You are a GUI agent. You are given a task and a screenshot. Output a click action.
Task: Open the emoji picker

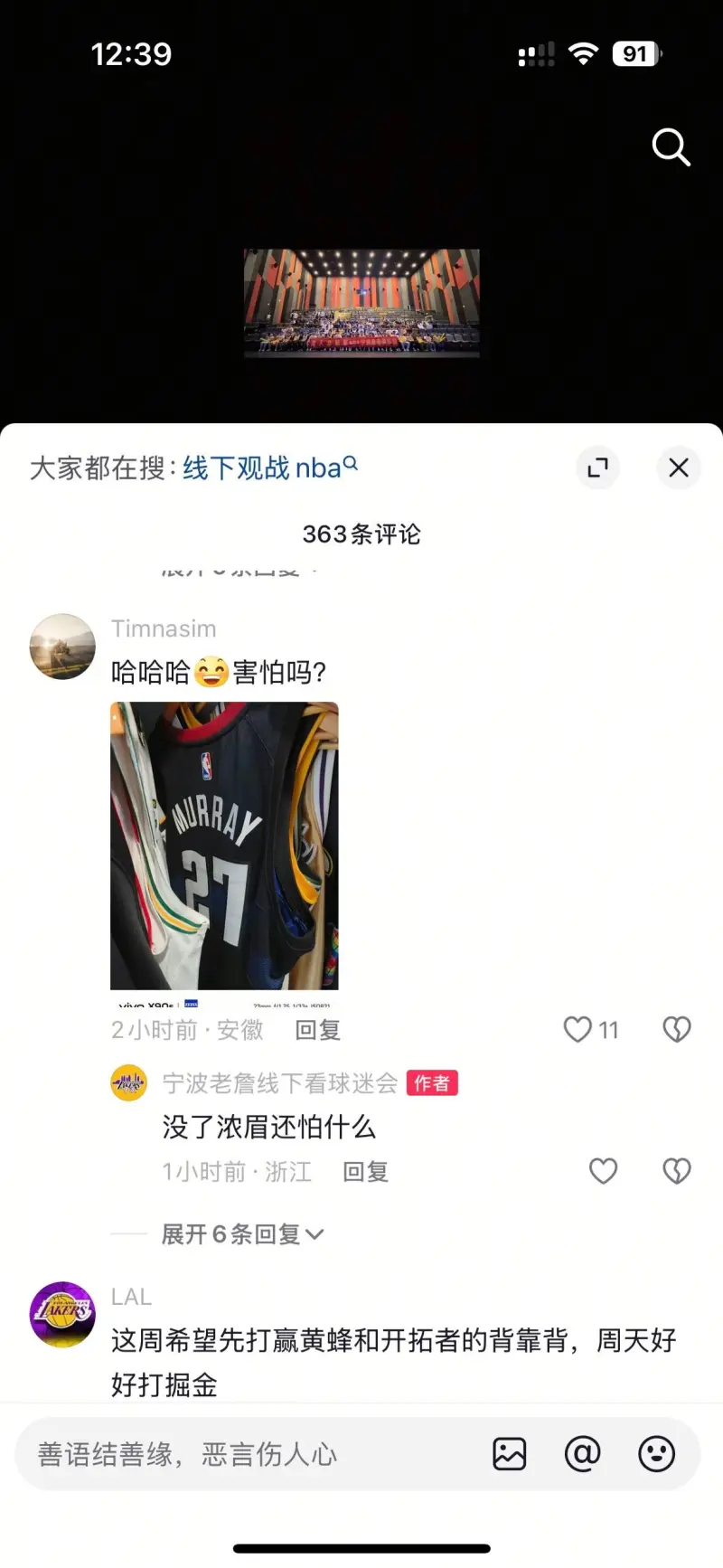coord(656,1454)
